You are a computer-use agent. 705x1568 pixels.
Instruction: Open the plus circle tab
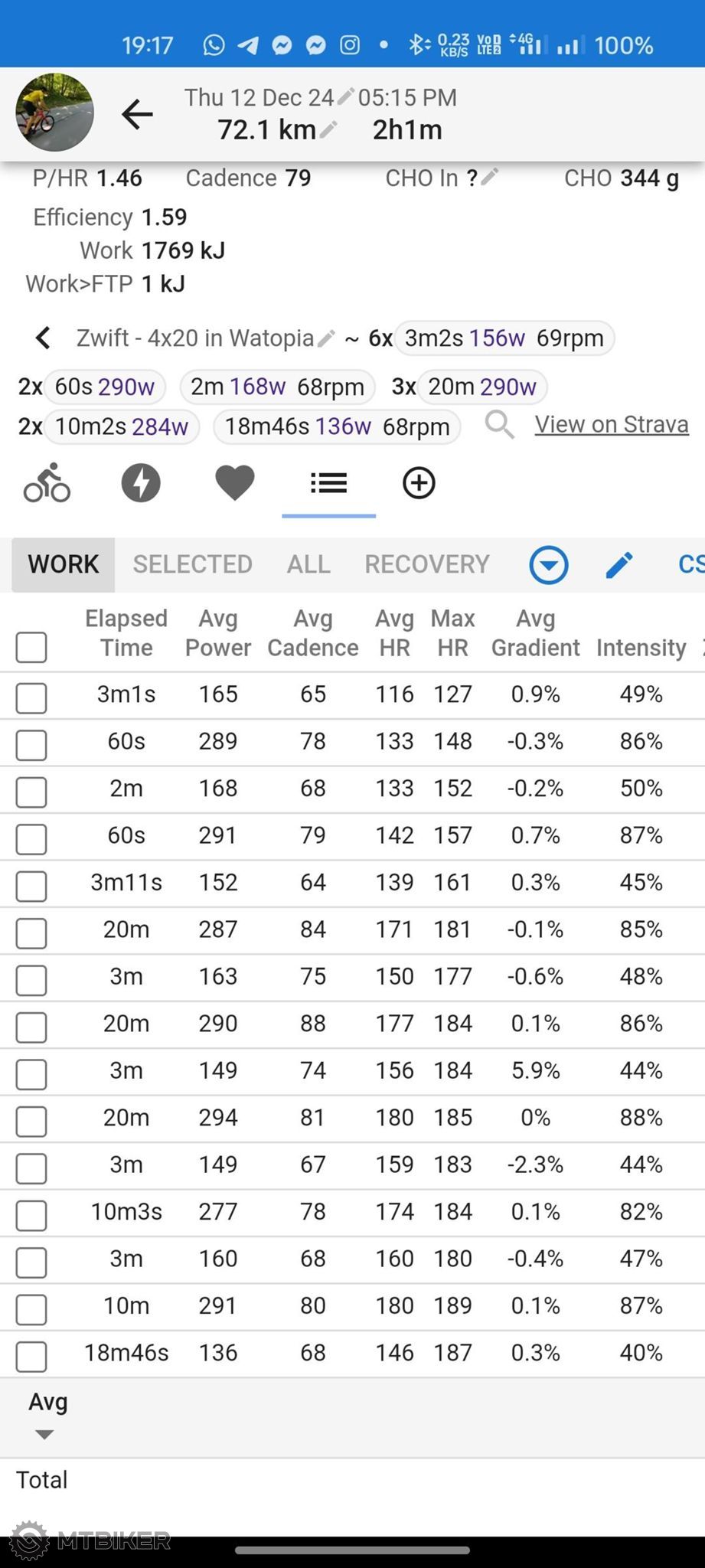tap(419, 483)
